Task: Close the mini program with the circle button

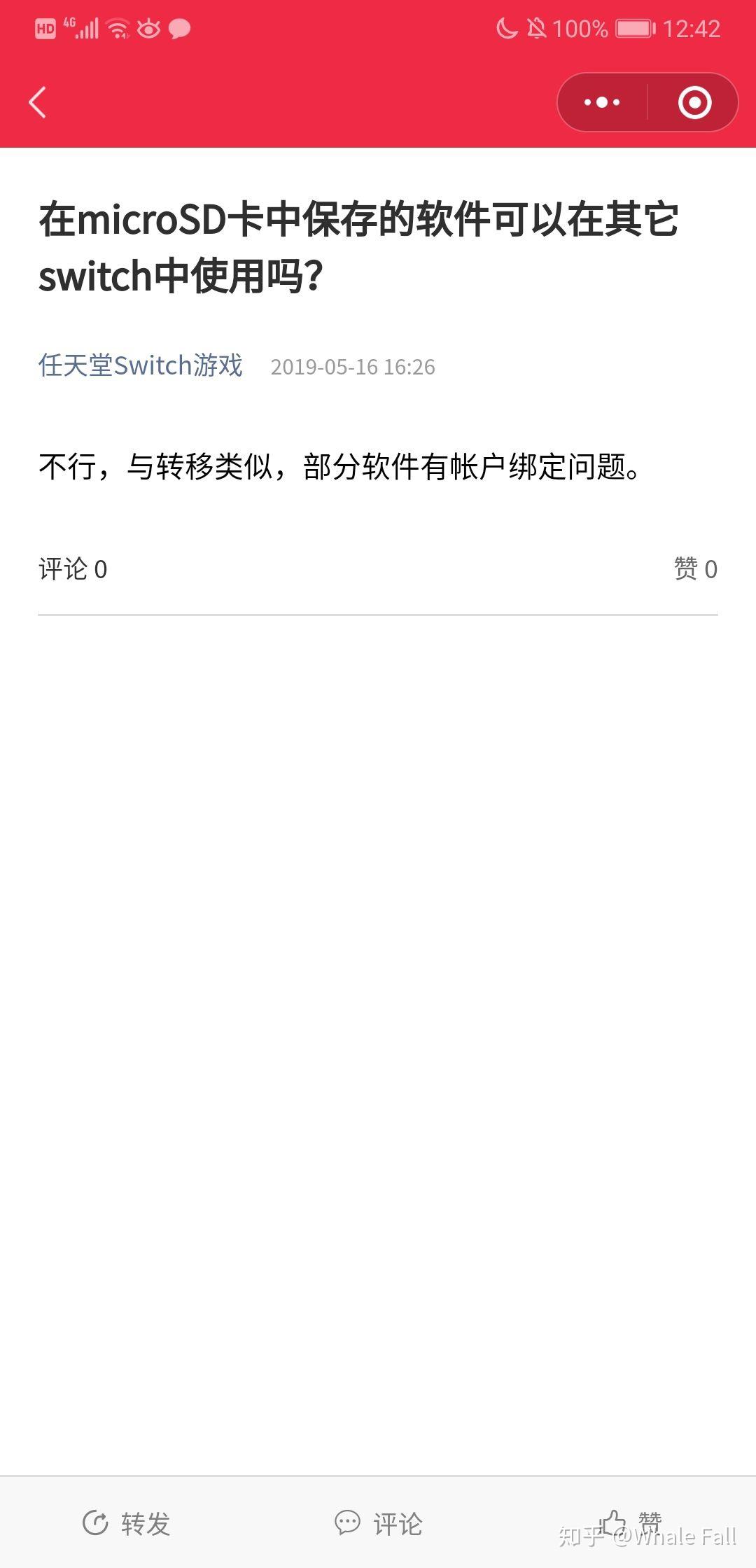Action: pyautogui.click(x=694, y=102)
